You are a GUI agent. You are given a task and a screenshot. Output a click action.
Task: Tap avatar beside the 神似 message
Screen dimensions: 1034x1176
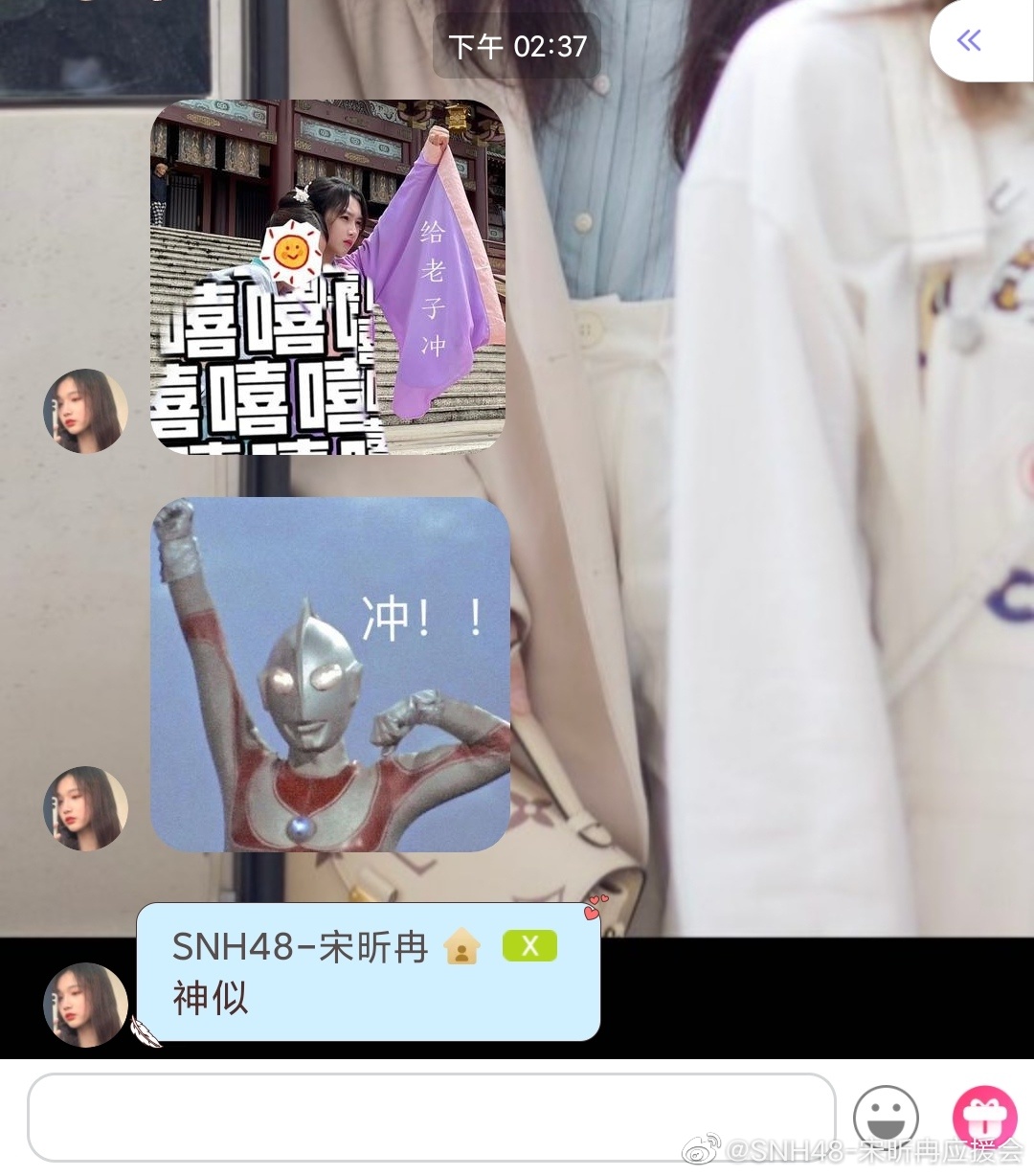coord(85,1005)
